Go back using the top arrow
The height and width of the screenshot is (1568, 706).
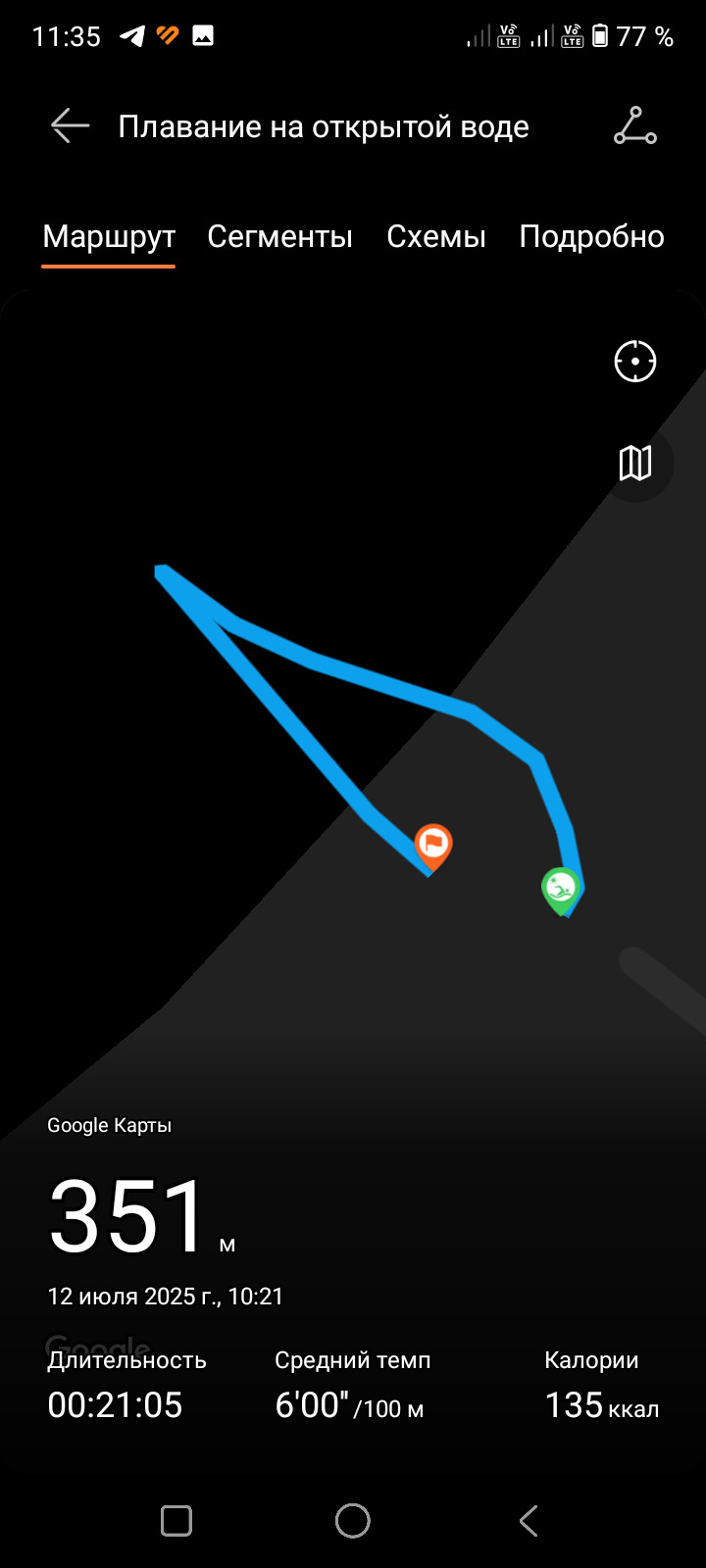point(70,126)
